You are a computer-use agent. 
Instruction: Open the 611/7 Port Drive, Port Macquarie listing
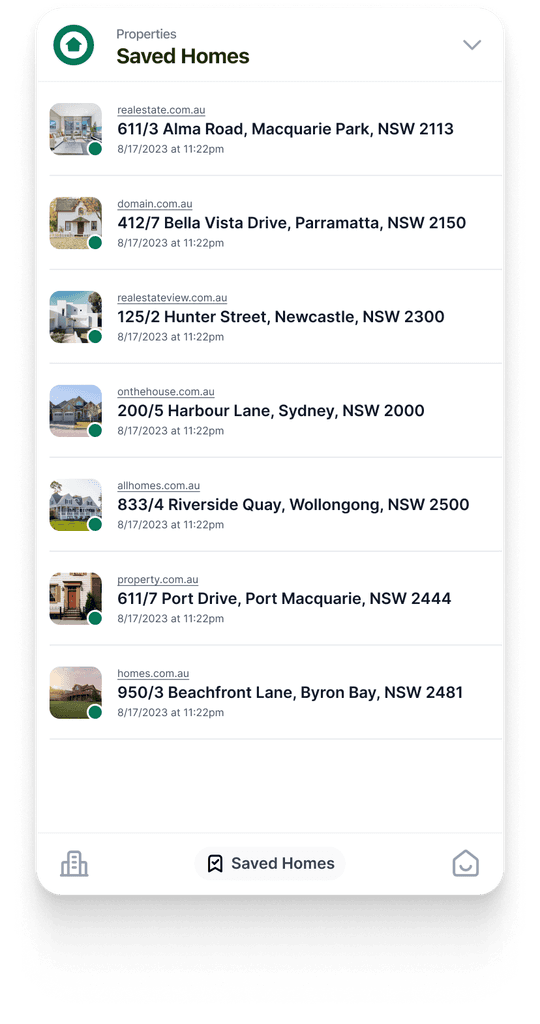click(x=270, y=599)
